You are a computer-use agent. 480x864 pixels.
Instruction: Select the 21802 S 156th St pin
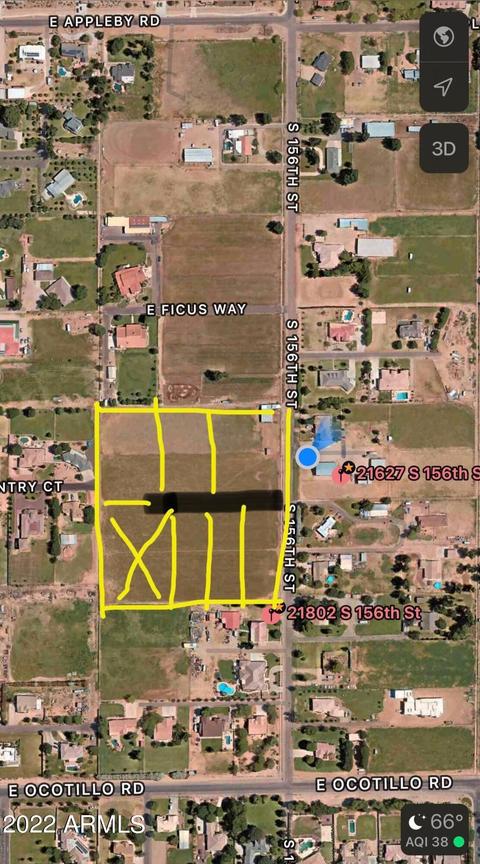pyautogui.click(x=272, y=613)
